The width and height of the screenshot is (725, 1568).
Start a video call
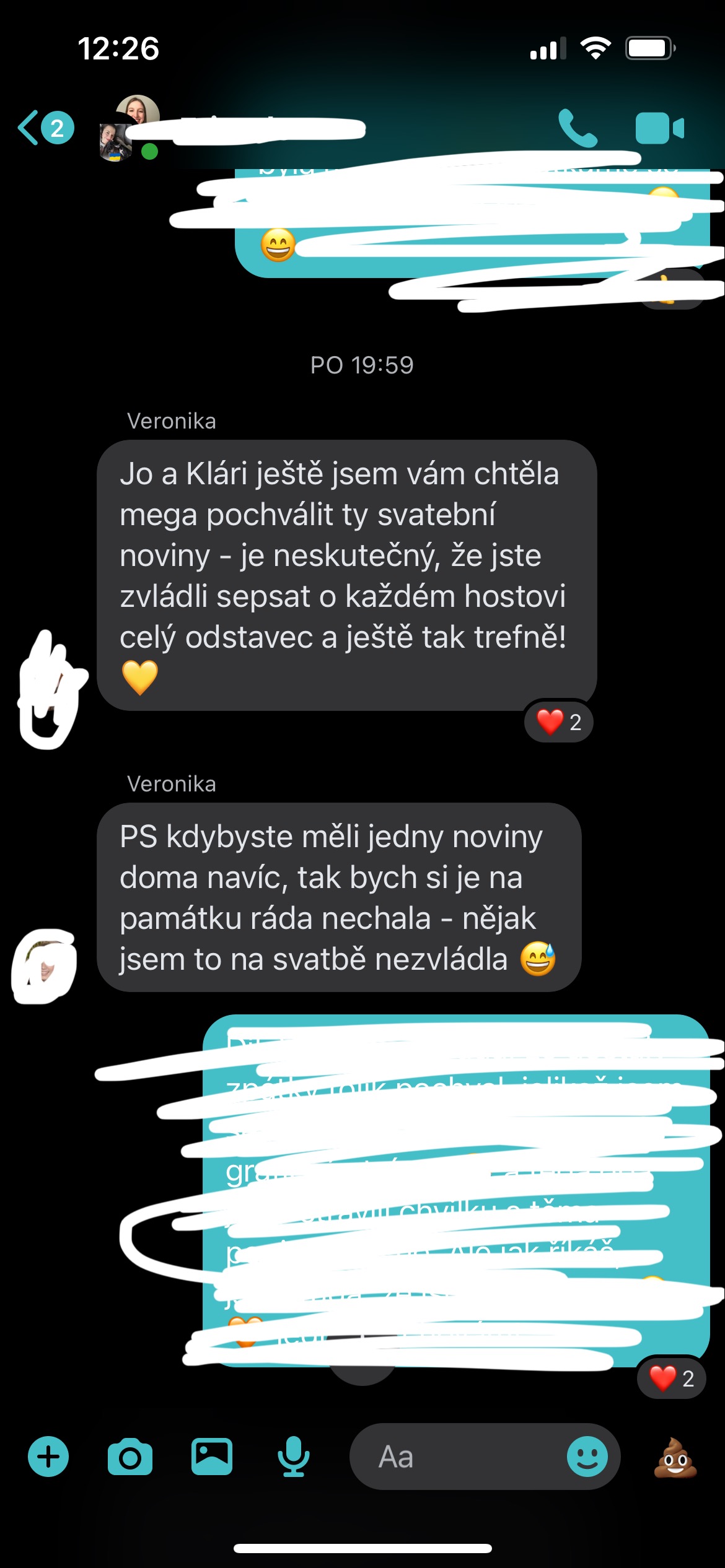pos(659,128)
